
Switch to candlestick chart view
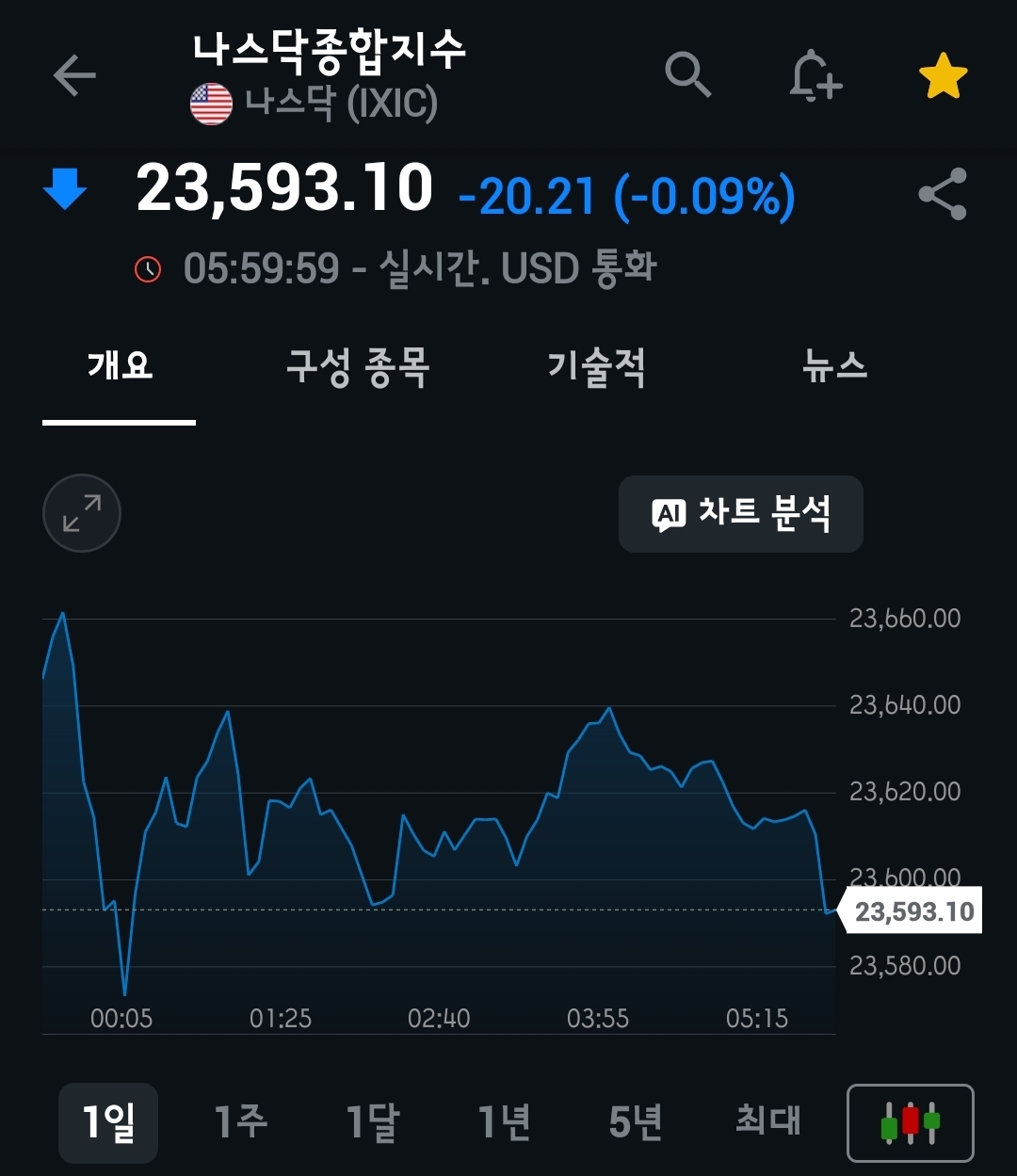[910, 1123]
